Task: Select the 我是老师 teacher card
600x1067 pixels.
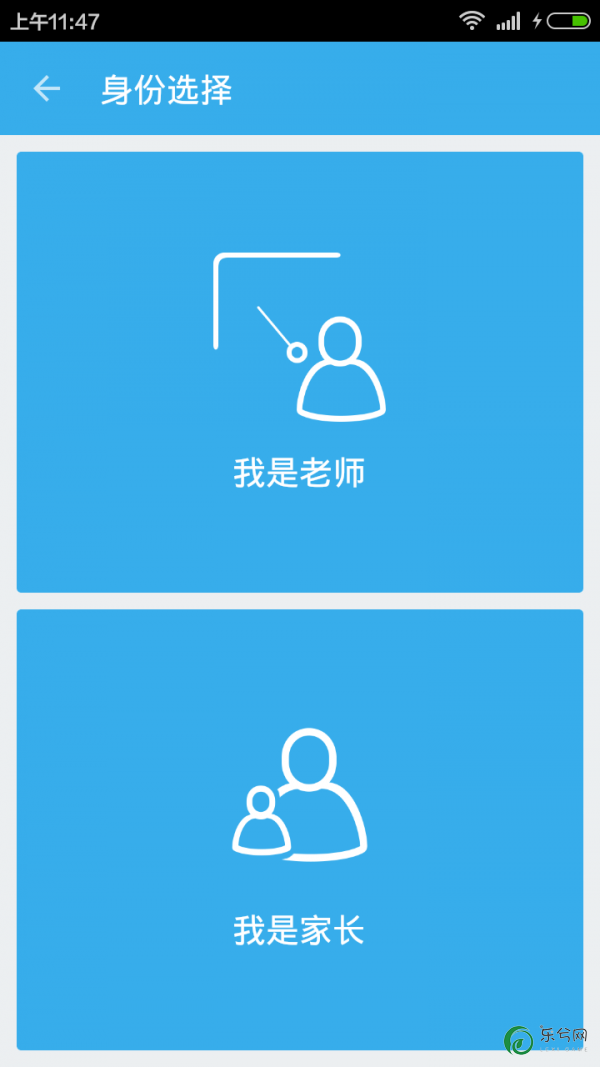Action: (300, 372)
